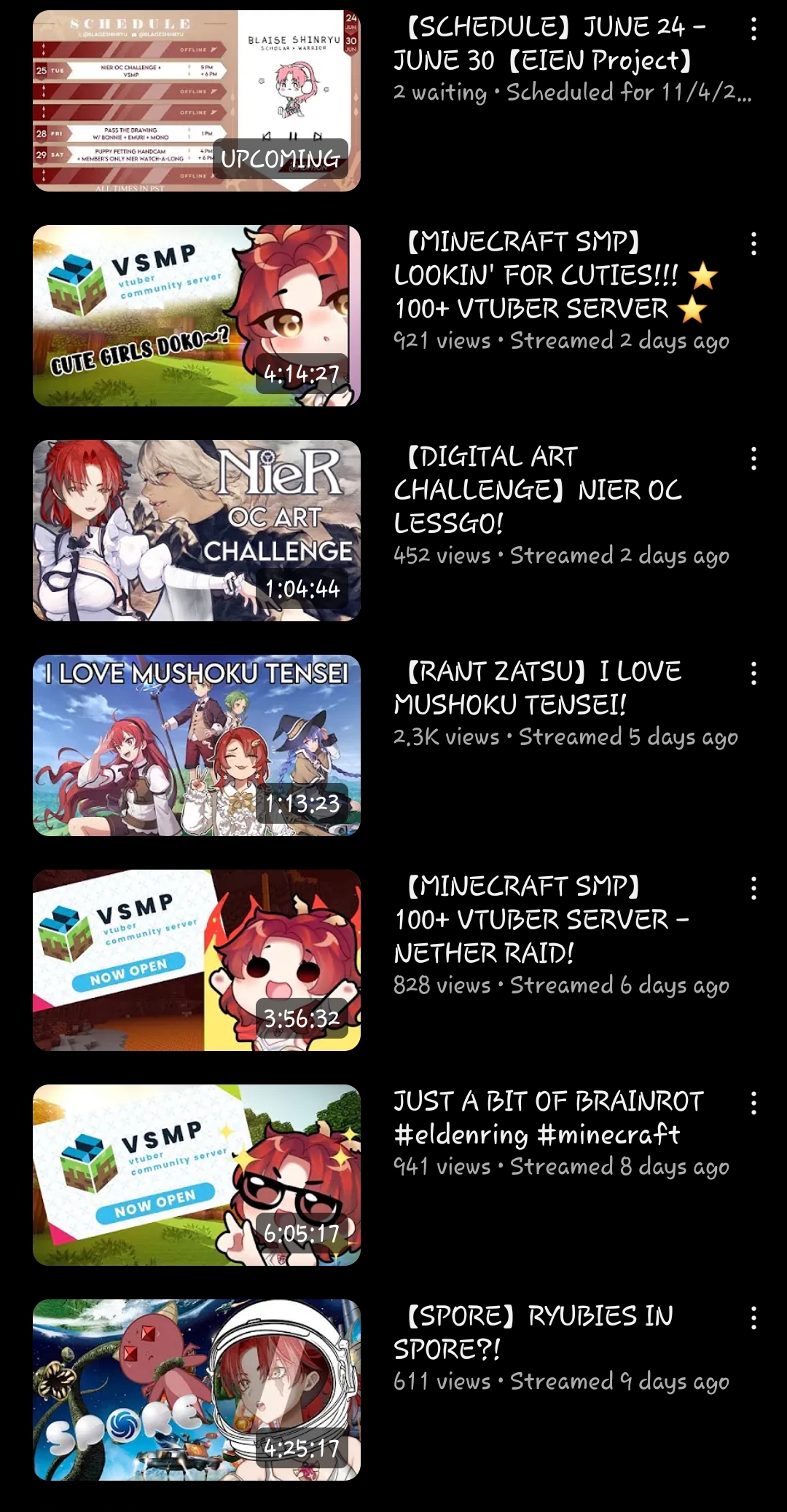787x1512 pixels.
Task: Watch the NIER OC art challenge stream
Action: point(197,530)
